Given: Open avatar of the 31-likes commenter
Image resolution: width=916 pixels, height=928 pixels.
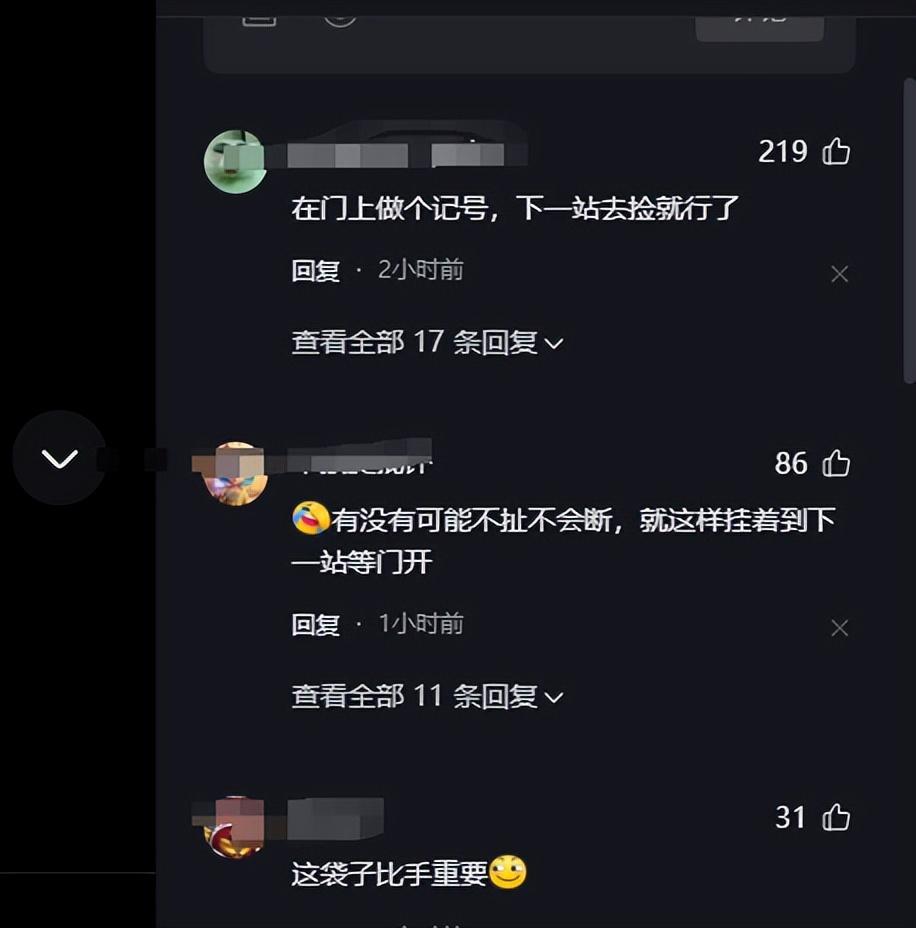Looking at the screenshot, I should [235, 826].
